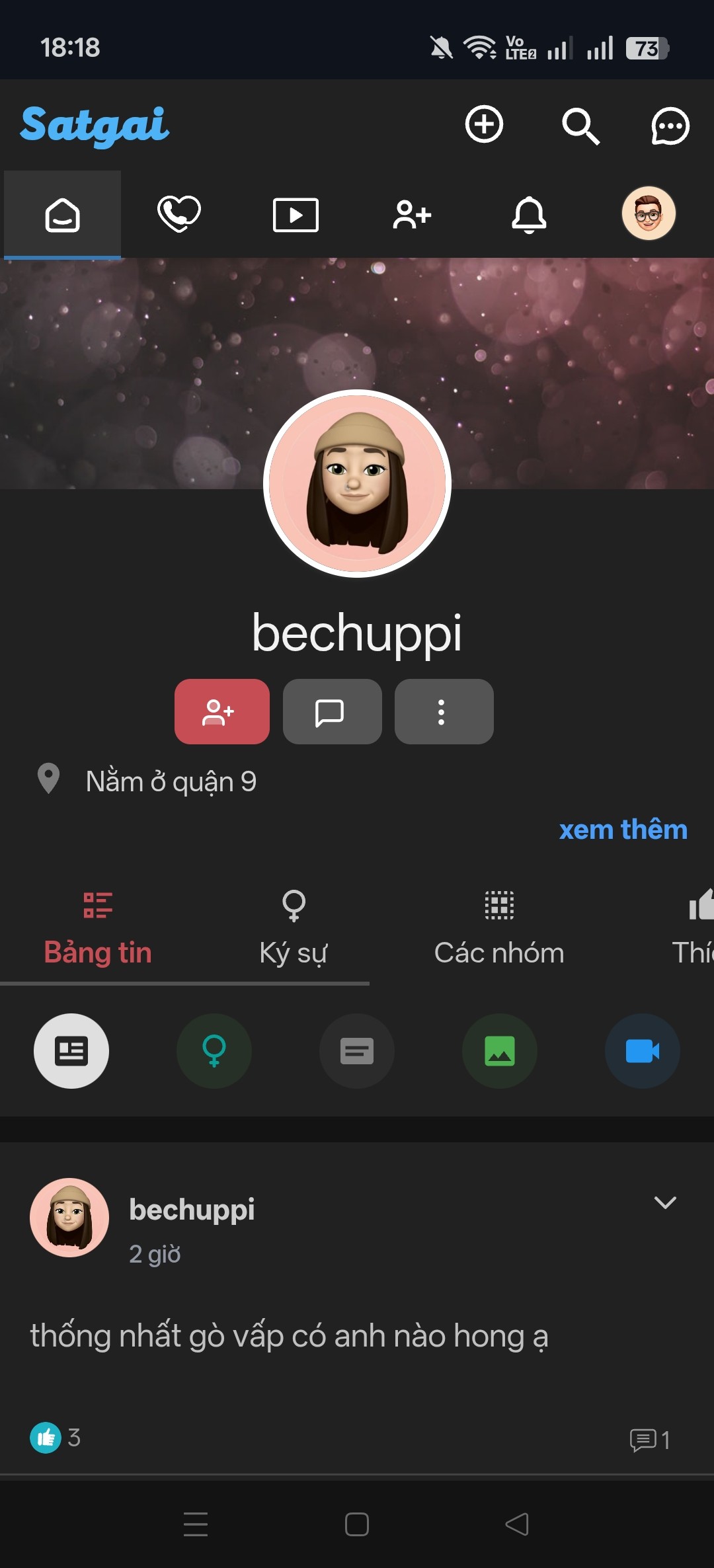This screenshot has height=1568, width=714.
Task: Open the friend requests tab
Action: click(x=412, y=215)
